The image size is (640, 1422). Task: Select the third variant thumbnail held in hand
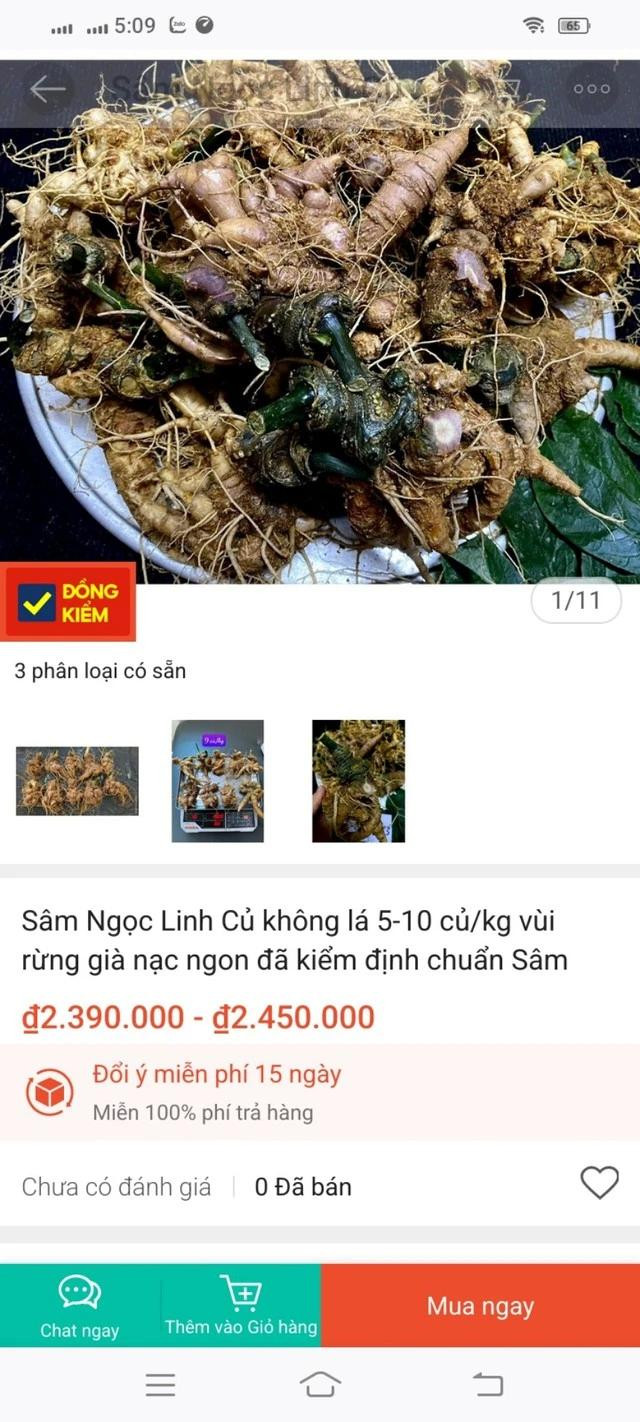pos(358,780)
